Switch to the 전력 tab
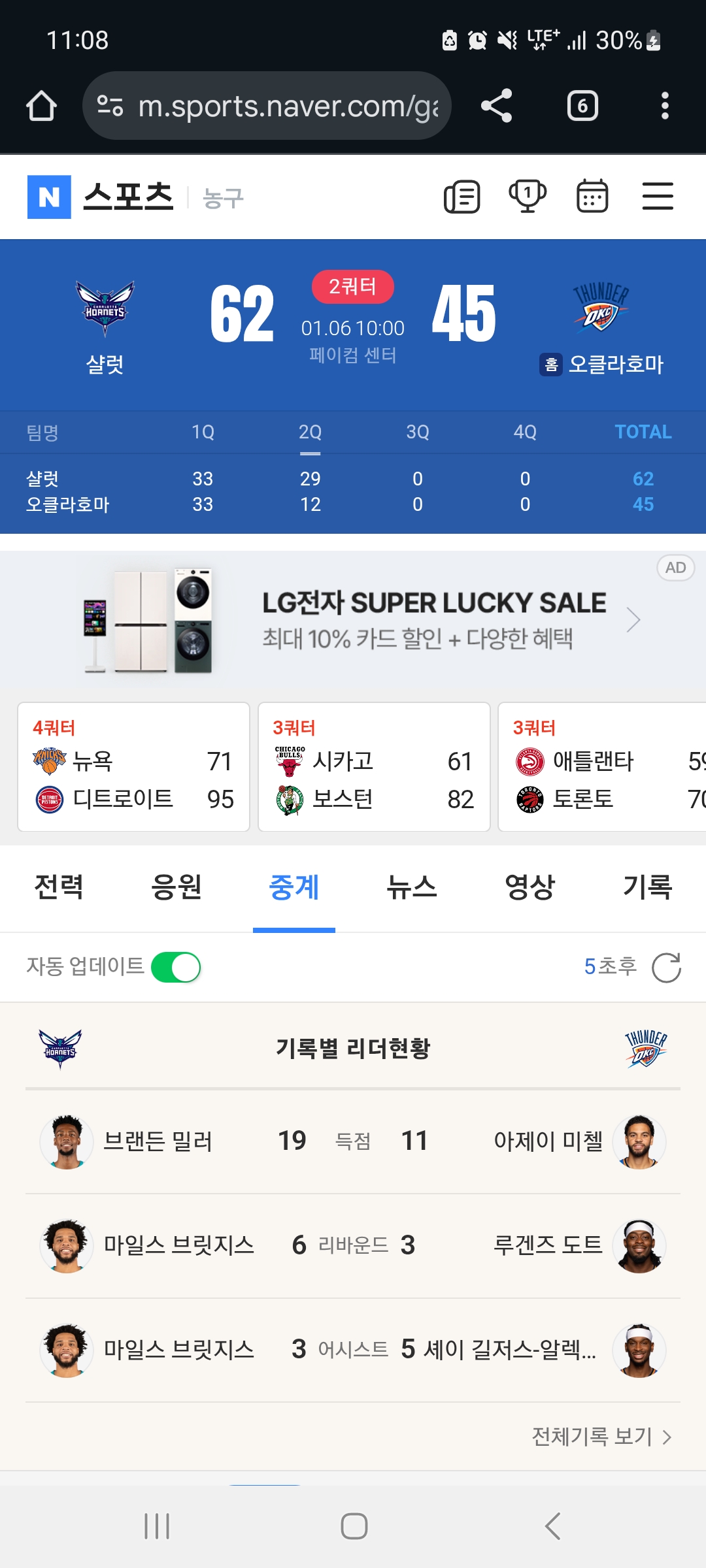The width and height of the screenshot is (706, 1568). tap(59, 887)
